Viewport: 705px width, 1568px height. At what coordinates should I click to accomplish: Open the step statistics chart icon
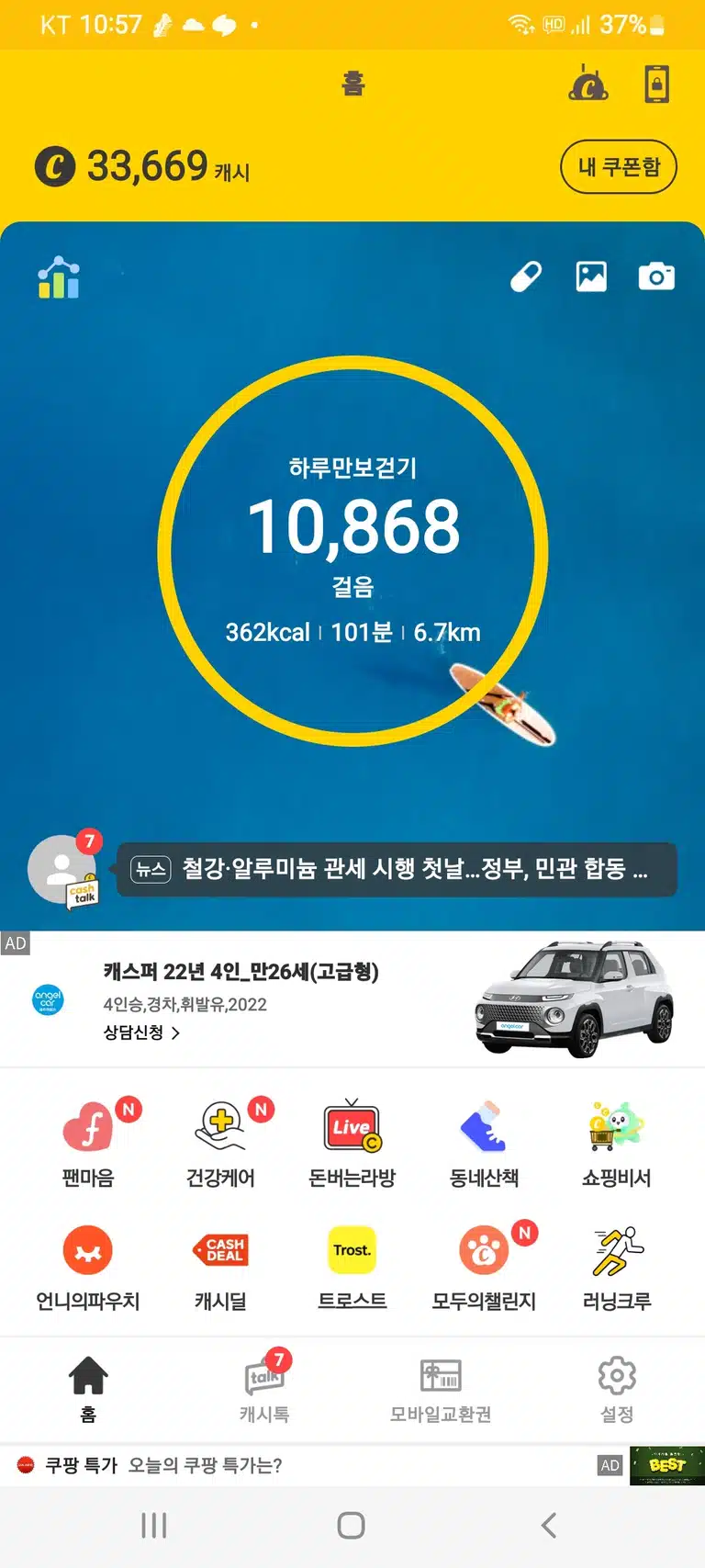point(59,276)
